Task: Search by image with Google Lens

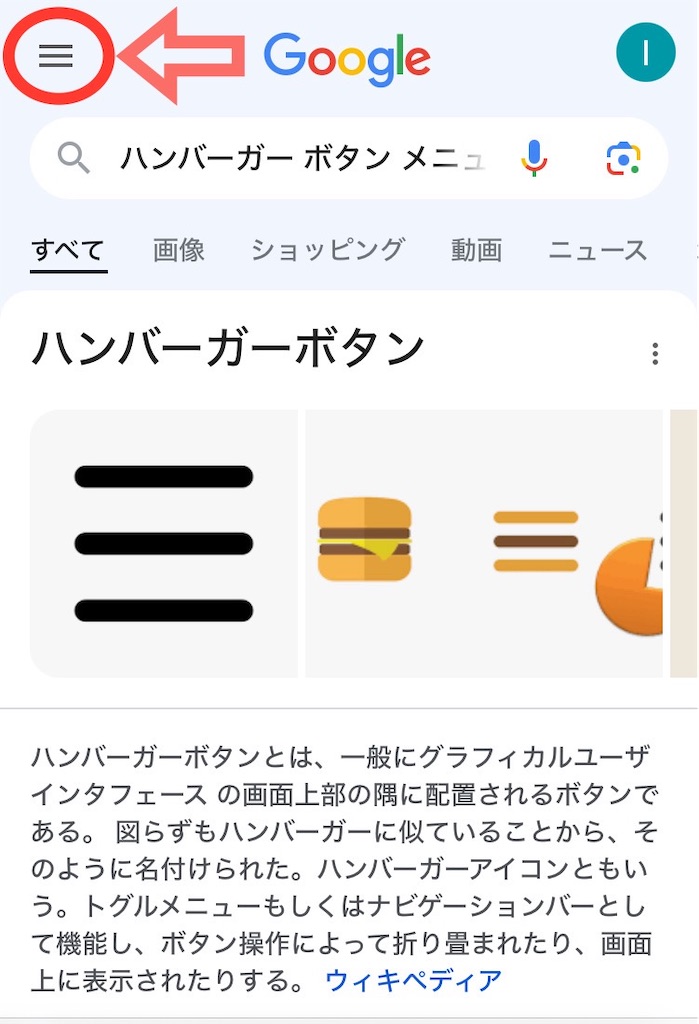Action: pyautogui.click(x=622, y=158)
